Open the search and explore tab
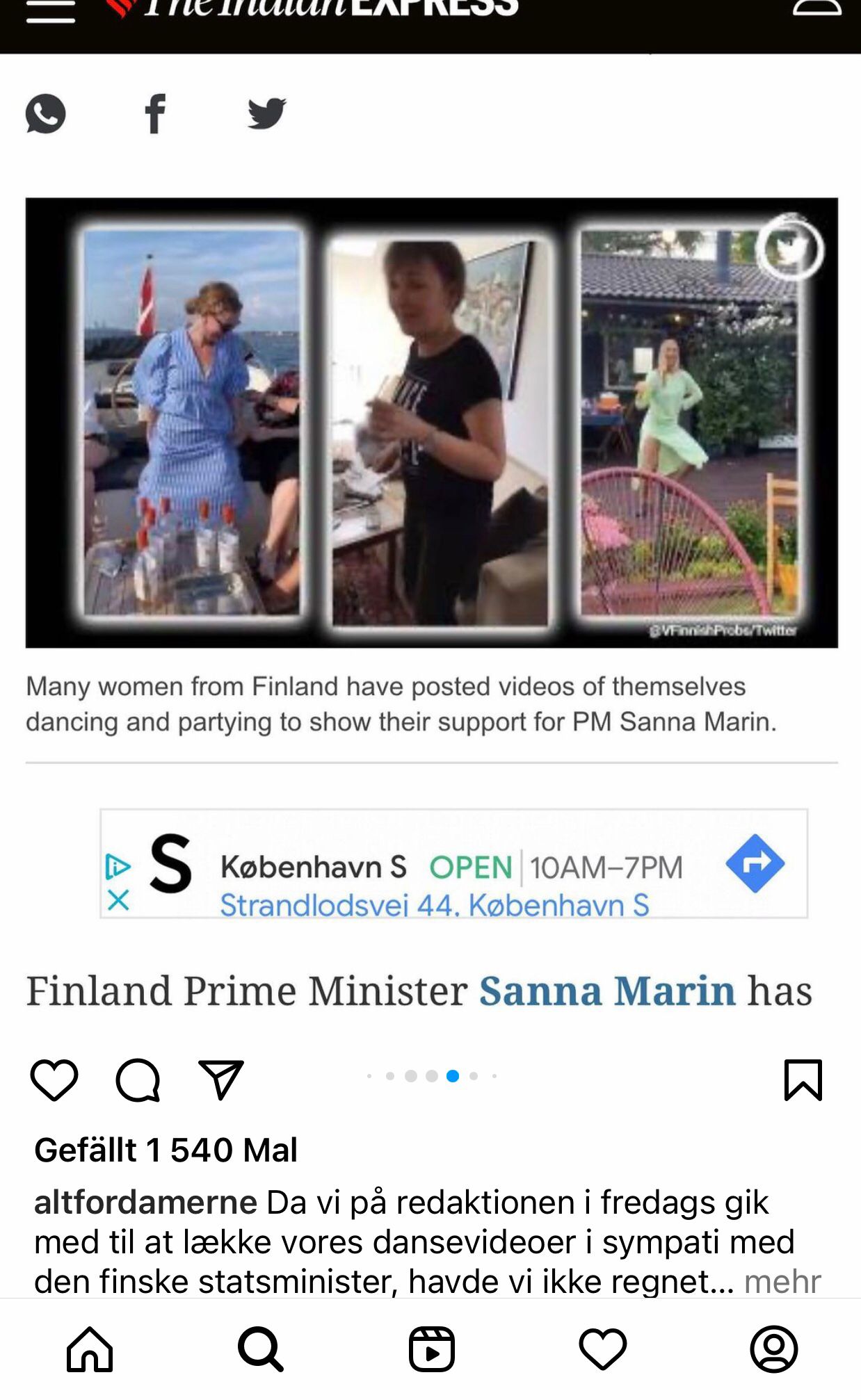The height and width of the screenshot is (1400, 861). pyautogui.click(x=260, y=1349)
